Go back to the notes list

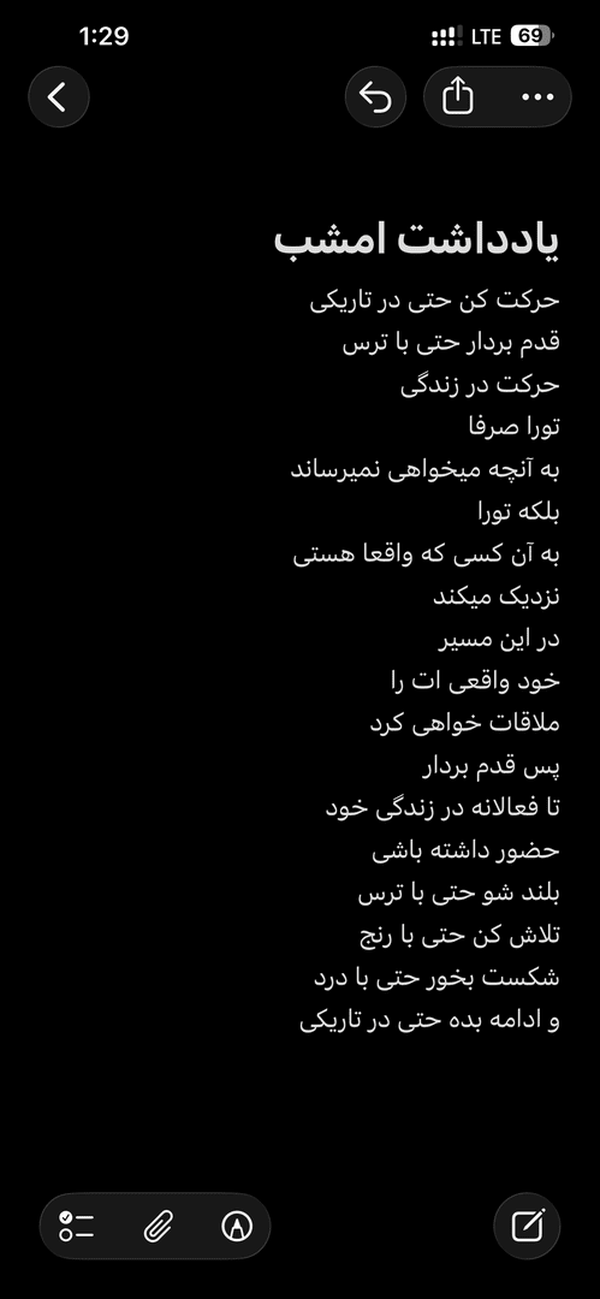click(58, 97)
